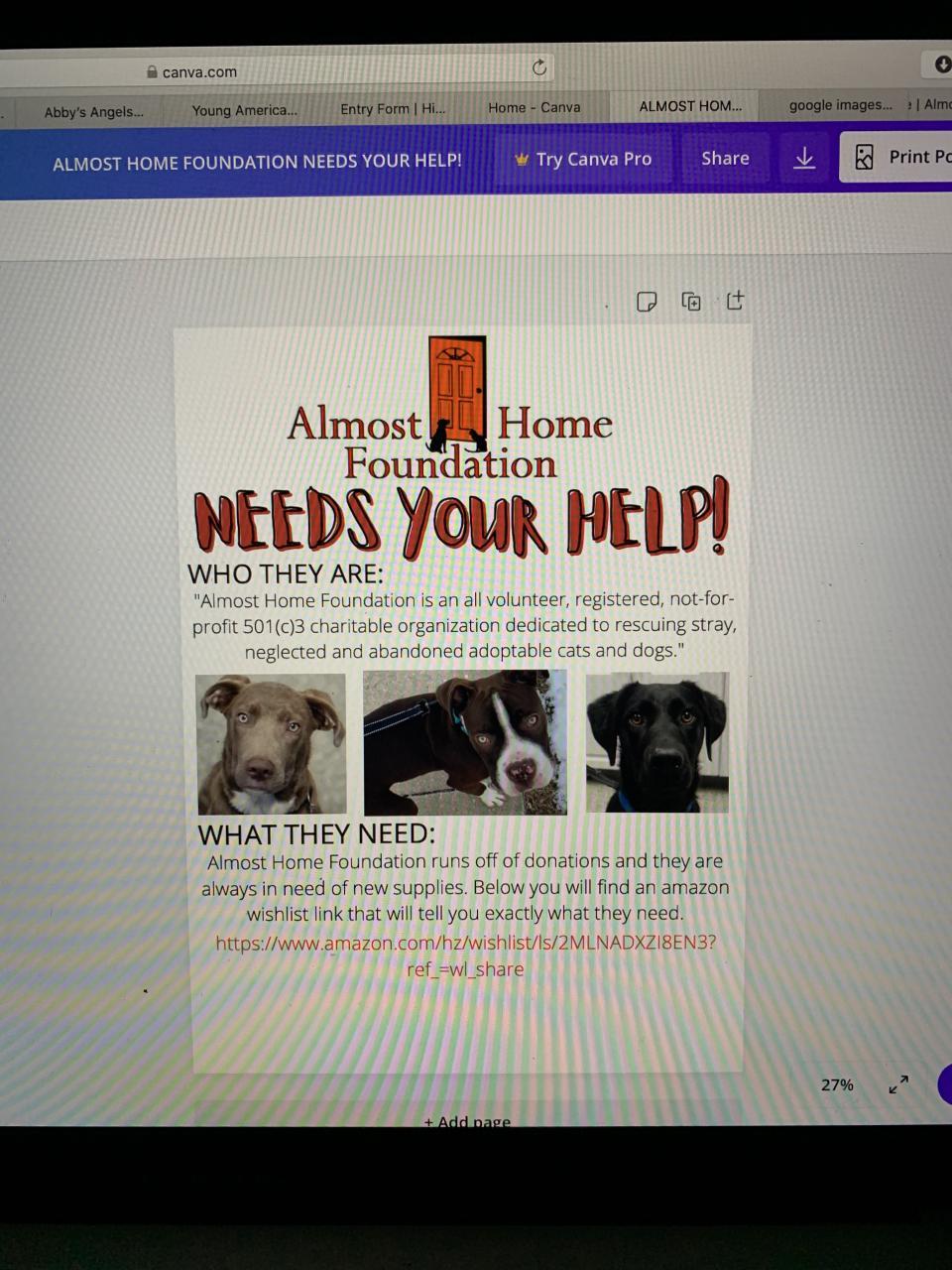Add notes to the page
This screenshot has height=1270, width=952.
click(647, 302)
